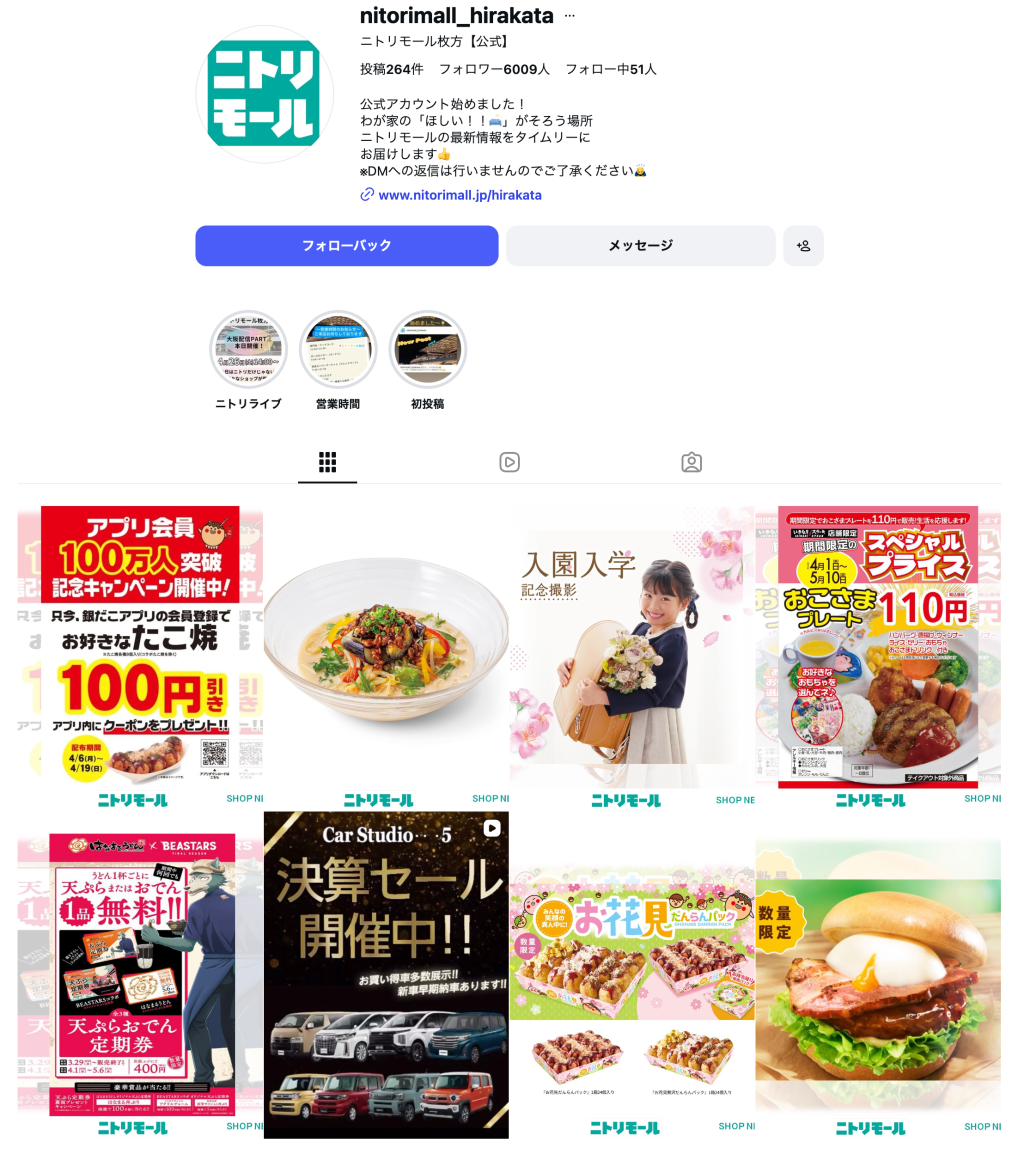Play the Car Studio 決算セール reel
This screenshot has height=1160, width=1024.
(386, 973)
